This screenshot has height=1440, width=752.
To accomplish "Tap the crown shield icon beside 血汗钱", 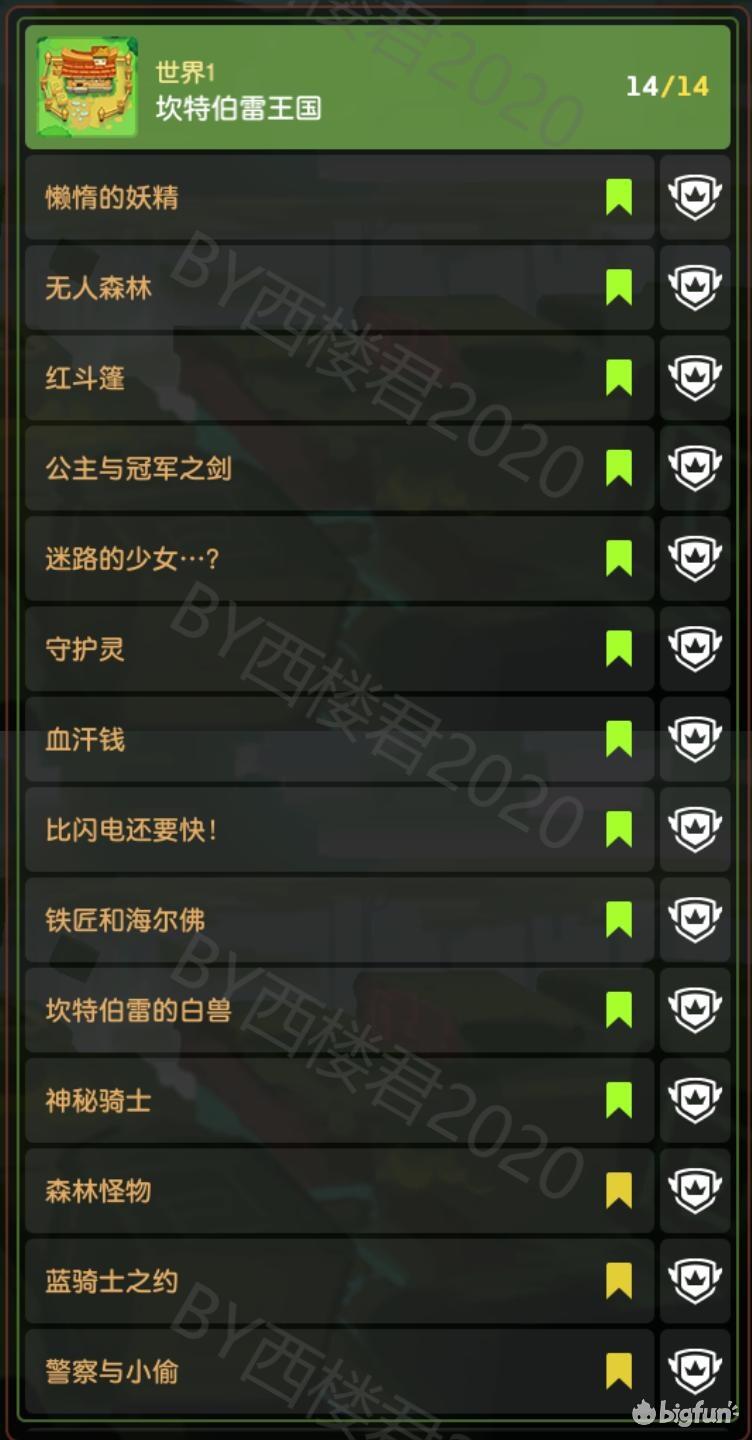I will pos(695,739).
